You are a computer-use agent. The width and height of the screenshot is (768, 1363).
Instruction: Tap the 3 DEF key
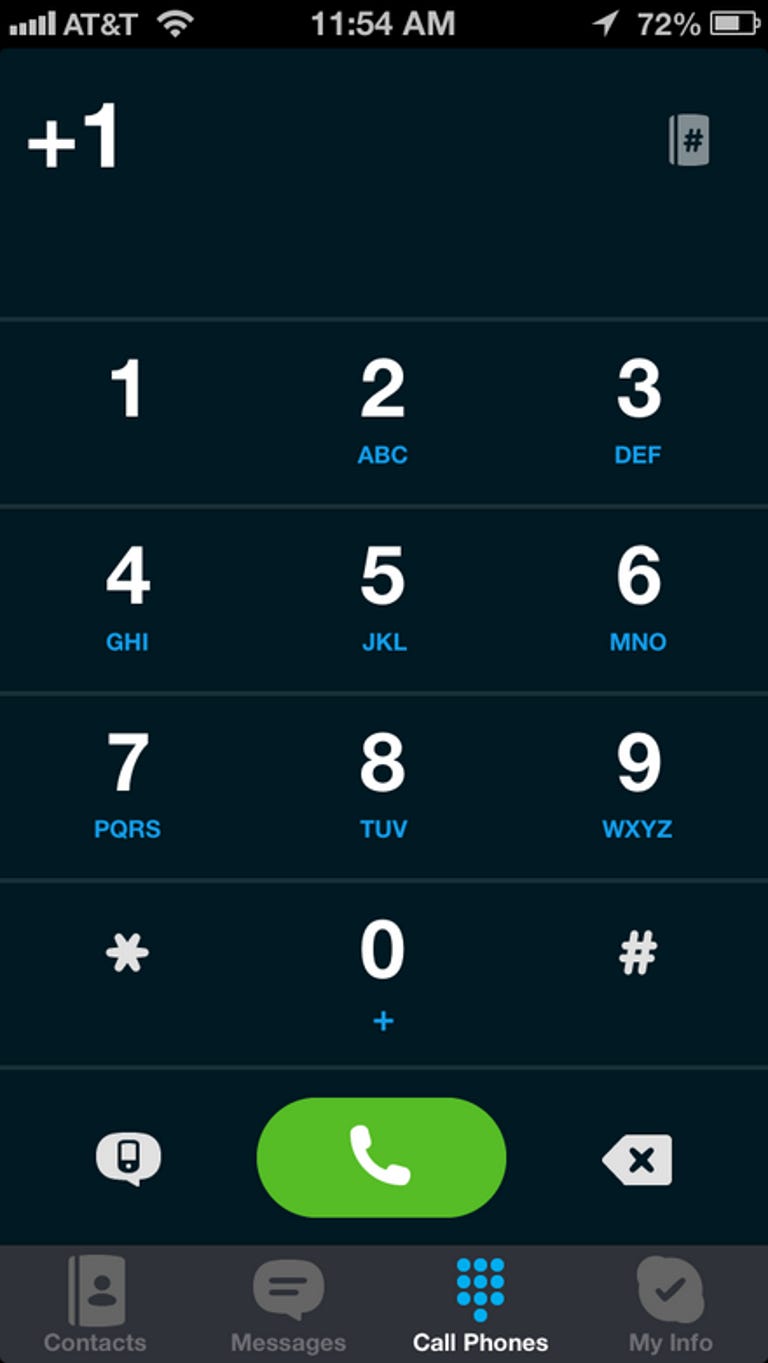[638, 410]
